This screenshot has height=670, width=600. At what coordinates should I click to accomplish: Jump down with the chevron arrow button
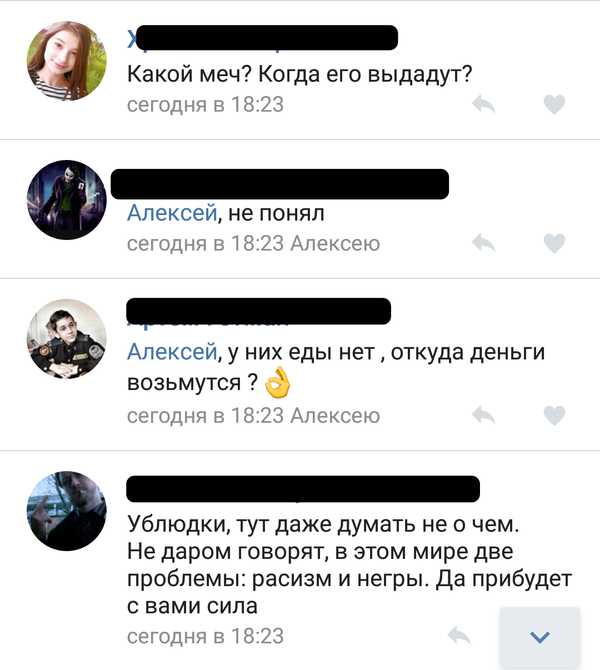[539, 637]
